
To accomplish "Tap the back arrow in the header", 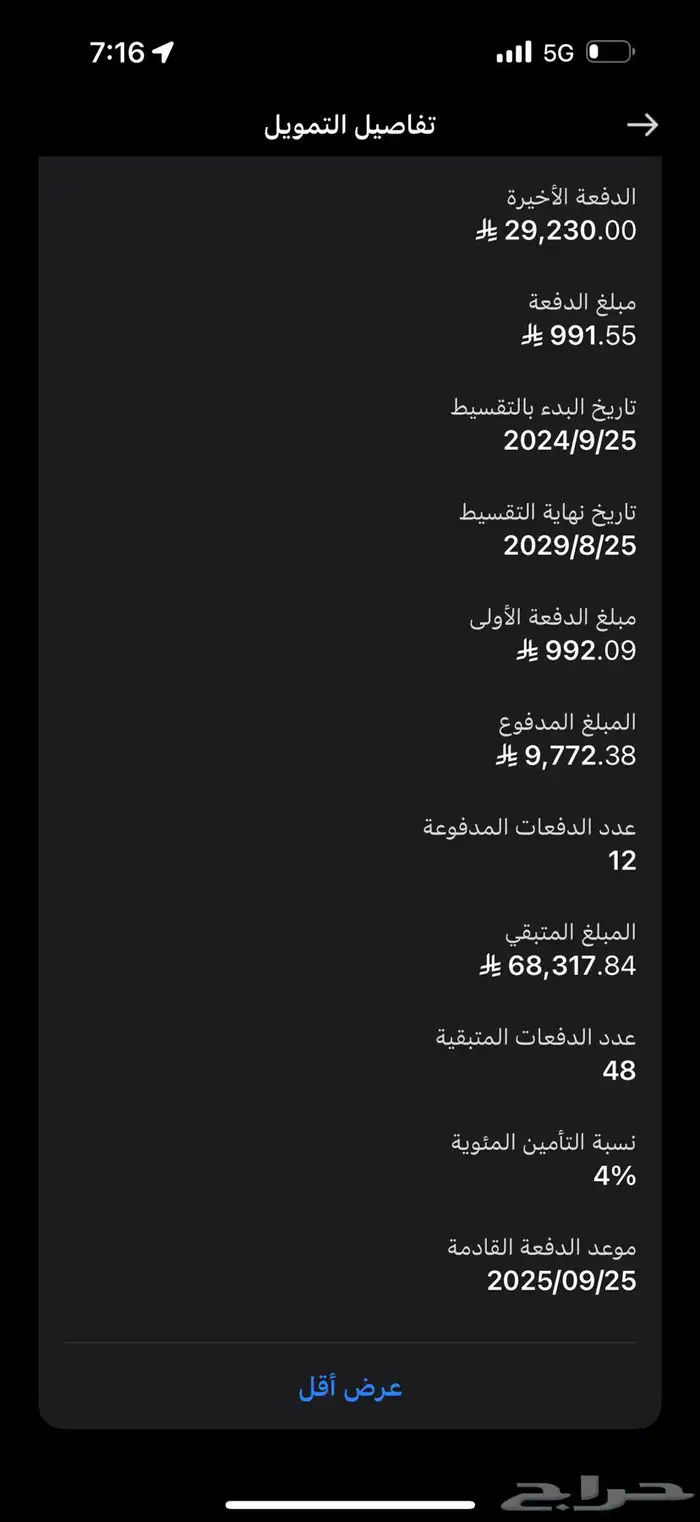I will click(642, 125).
